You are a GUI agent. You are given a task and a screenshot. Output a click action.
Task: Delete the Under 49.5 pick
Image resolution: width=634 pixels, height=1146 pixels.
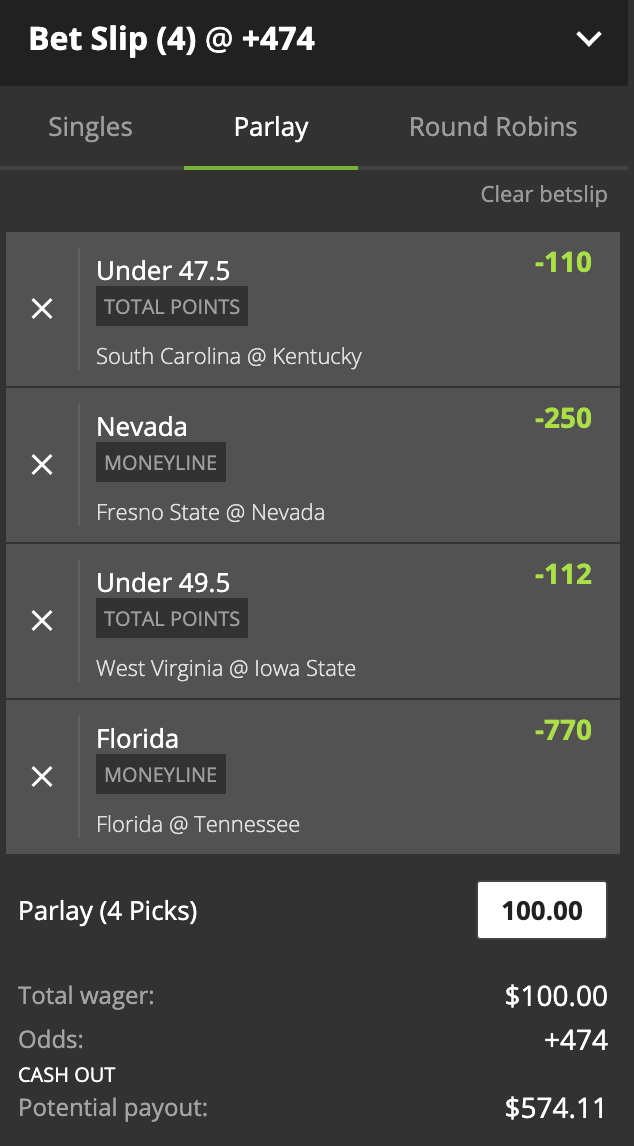(42, 621)
